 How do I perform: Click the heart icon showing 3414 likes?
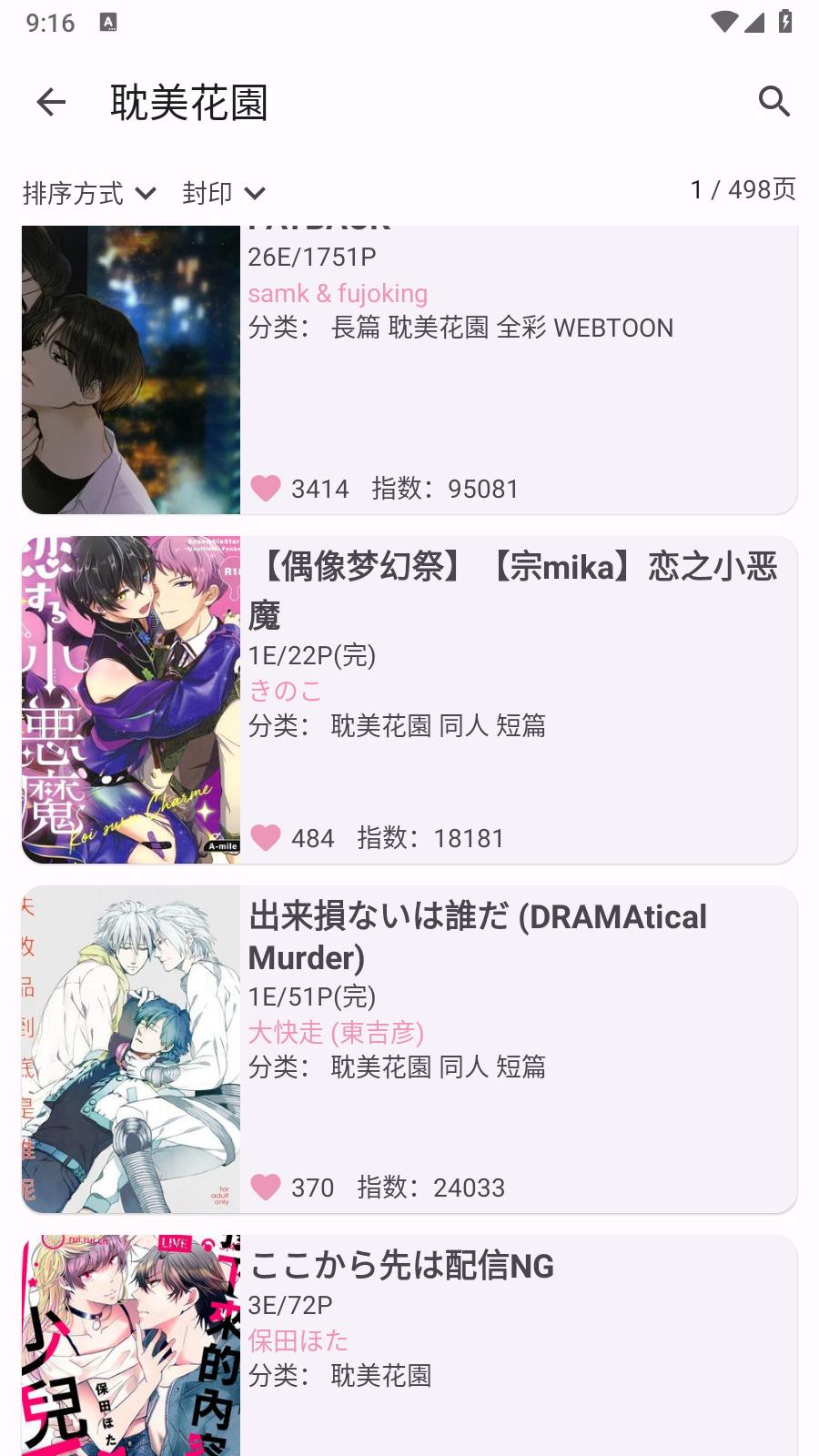tap(266, 488)
